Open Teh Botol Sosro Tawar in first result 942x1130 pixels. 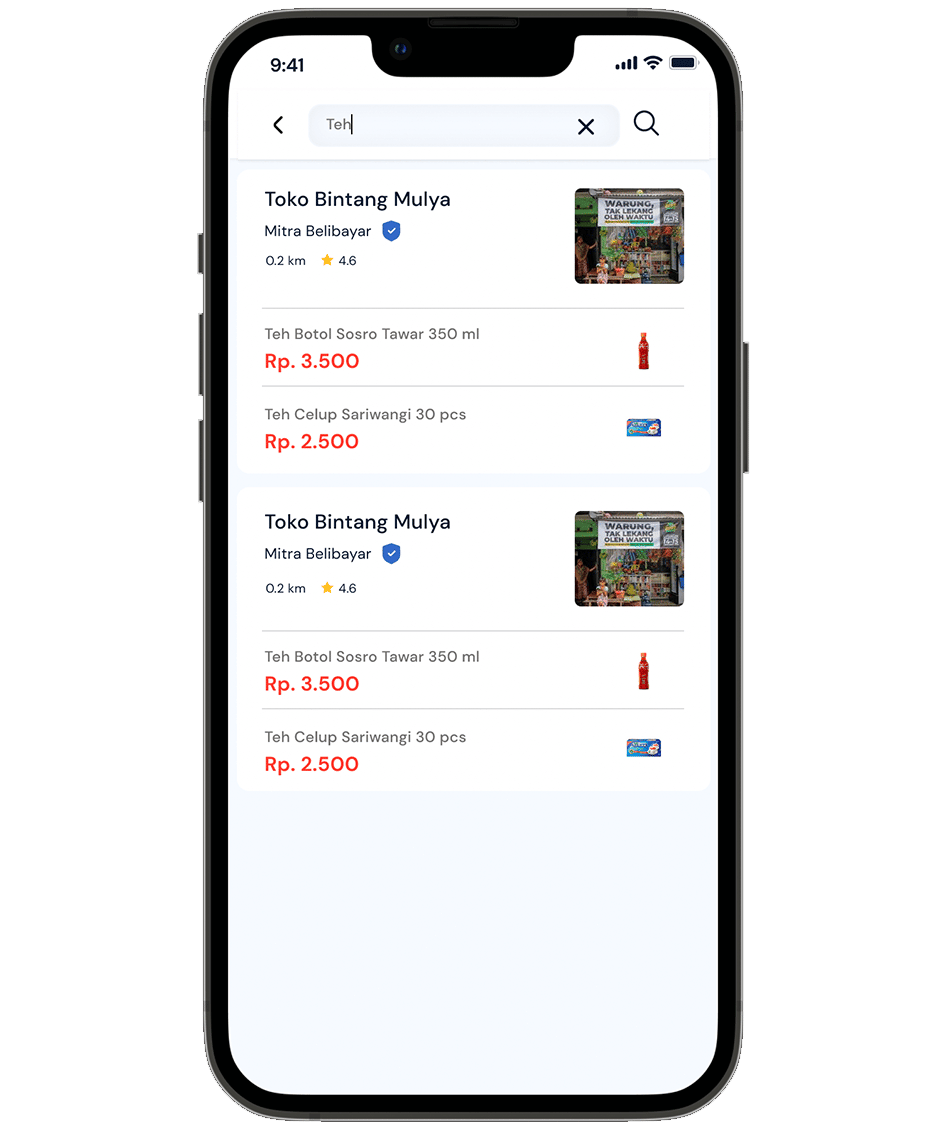click(372, 348)
